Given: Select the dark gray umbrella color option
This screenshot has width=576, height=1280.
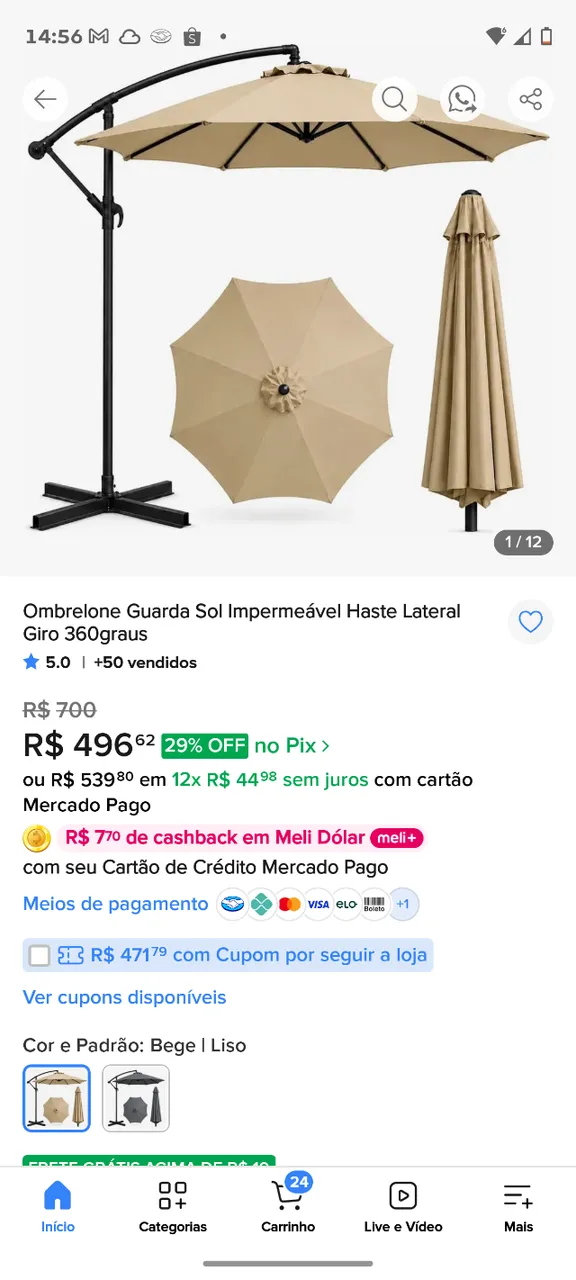Looking at the screenshot, I should pyautogui.click(x=136, y=1098).
